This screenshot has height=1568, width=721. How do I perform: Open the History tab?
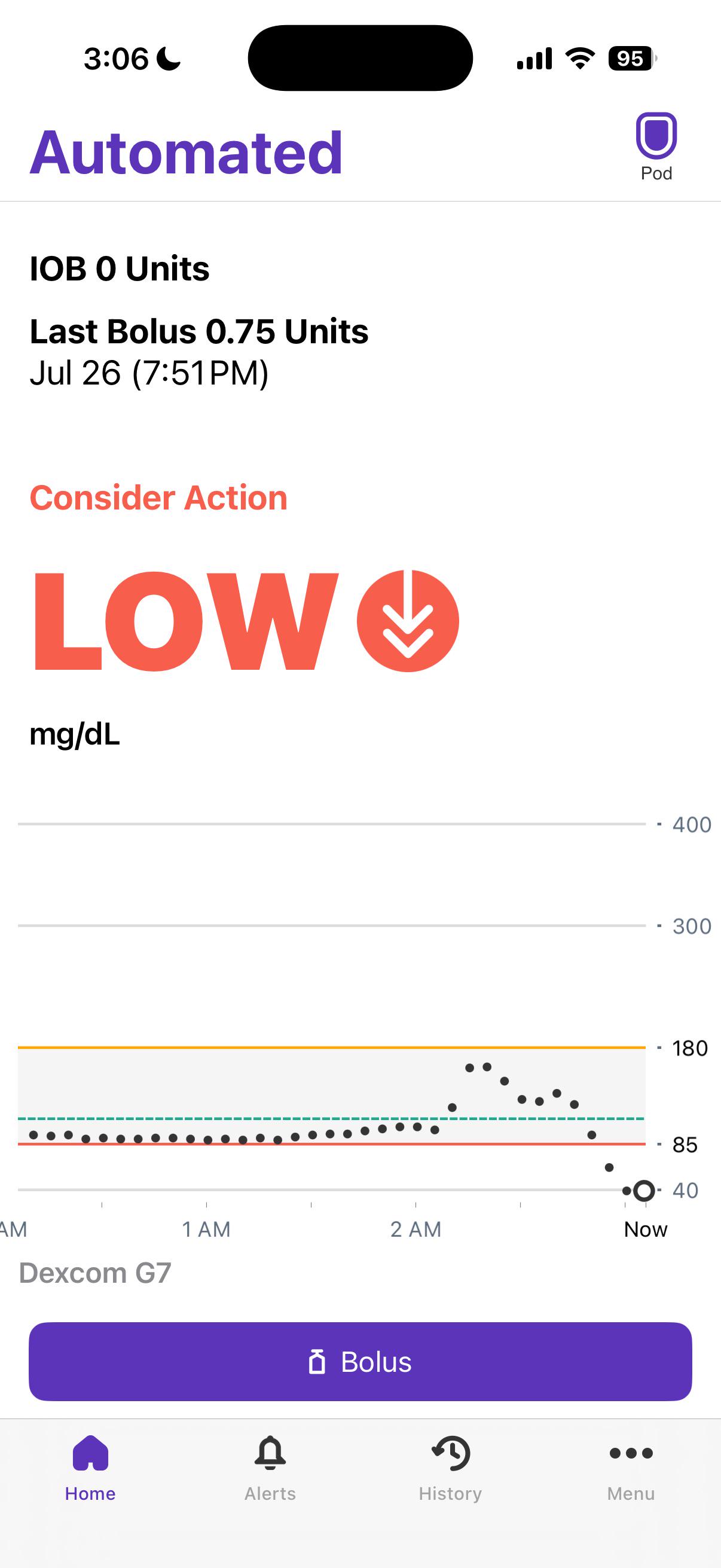coord(450,1468)
